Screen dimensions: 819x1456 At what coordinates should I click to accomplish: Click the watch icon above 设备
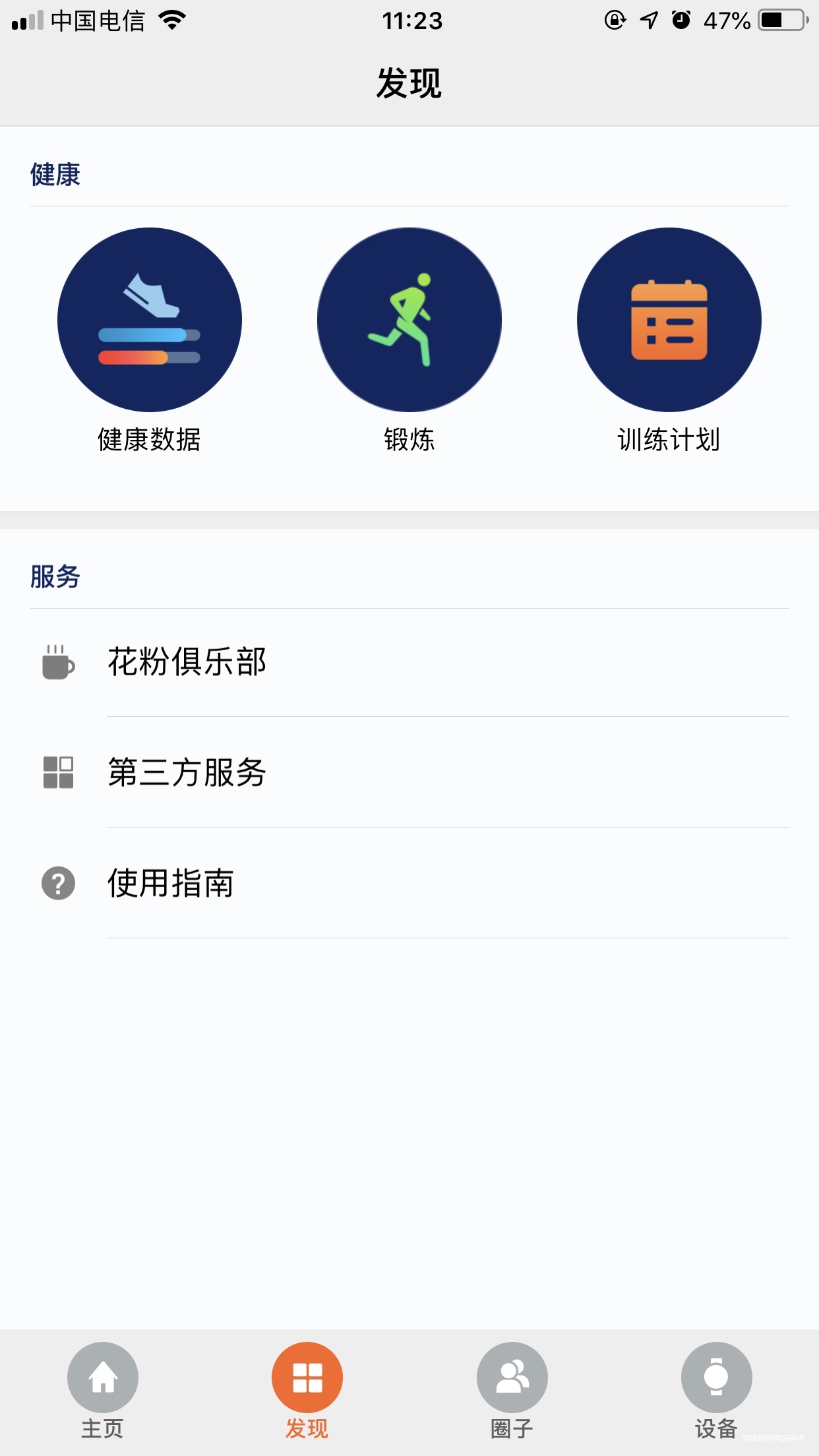(717, 1377)
